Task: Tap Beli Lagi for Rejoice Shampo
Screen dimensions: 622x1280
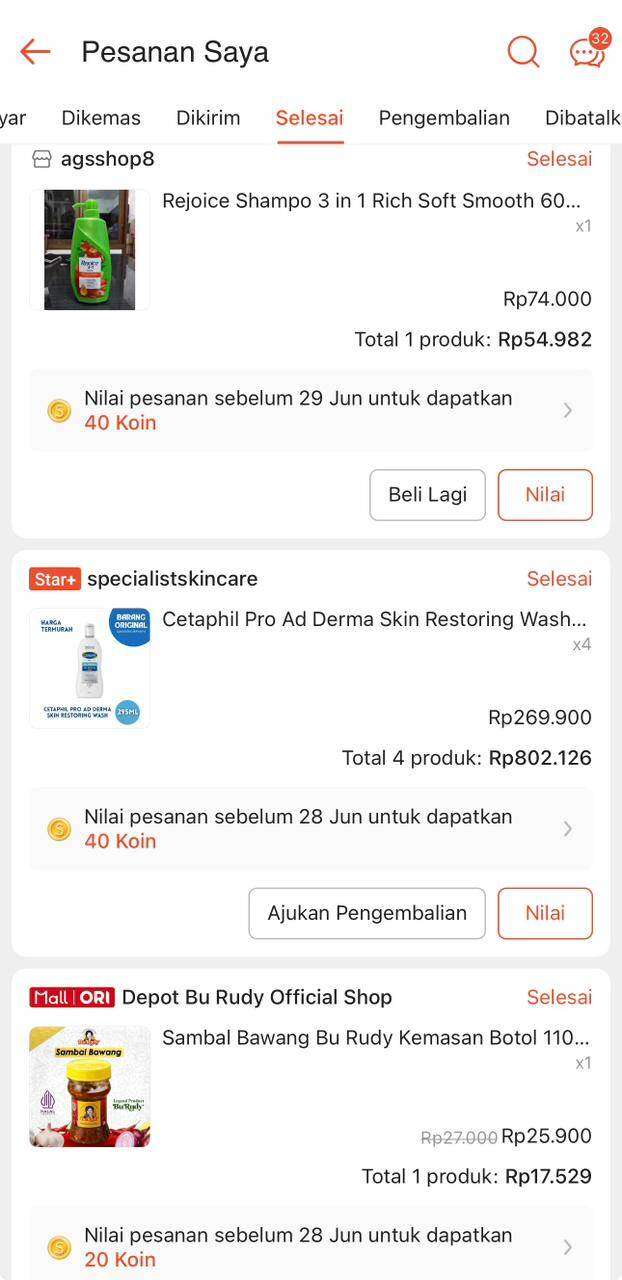Action: 427,495
